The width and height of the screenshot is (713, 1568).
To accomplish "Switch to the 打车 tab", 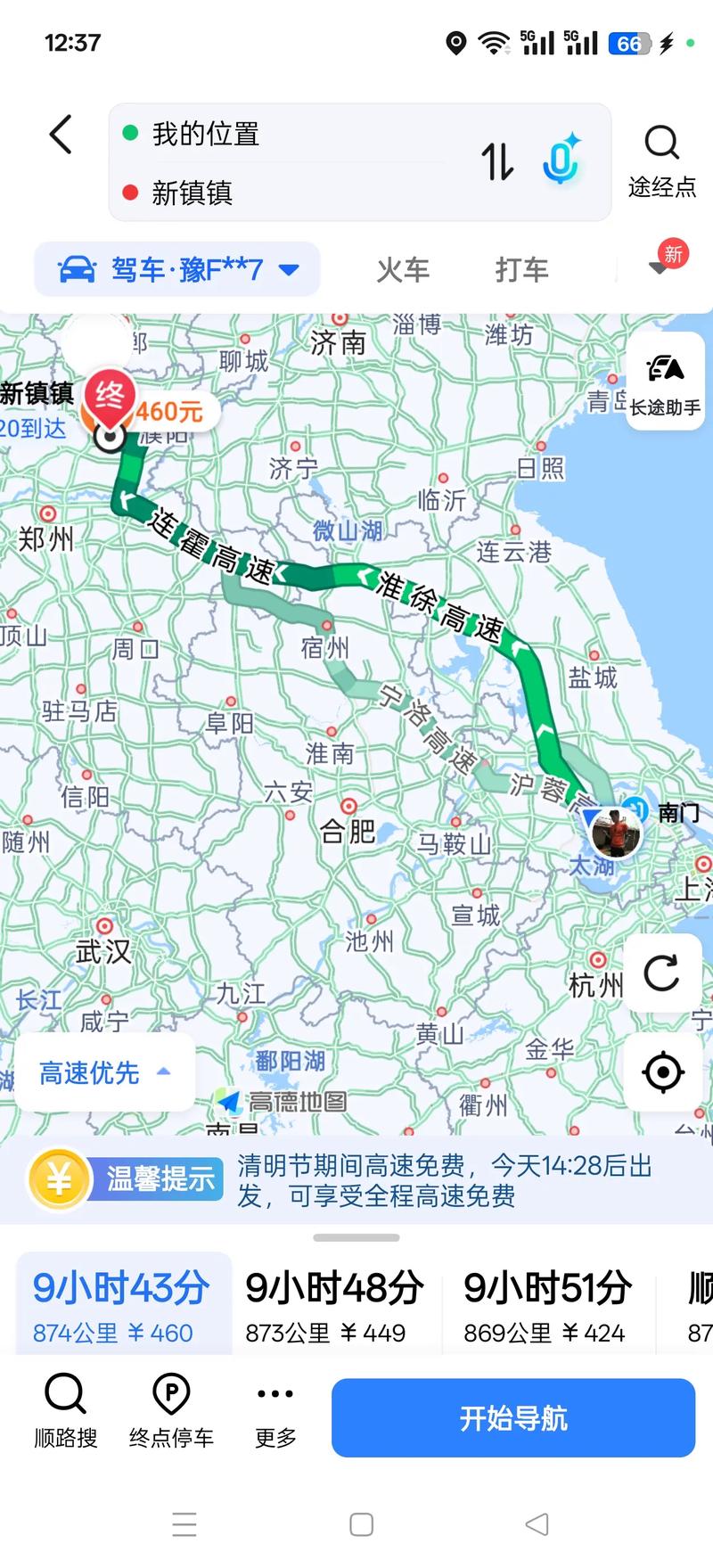I will (x=521, y=269).
